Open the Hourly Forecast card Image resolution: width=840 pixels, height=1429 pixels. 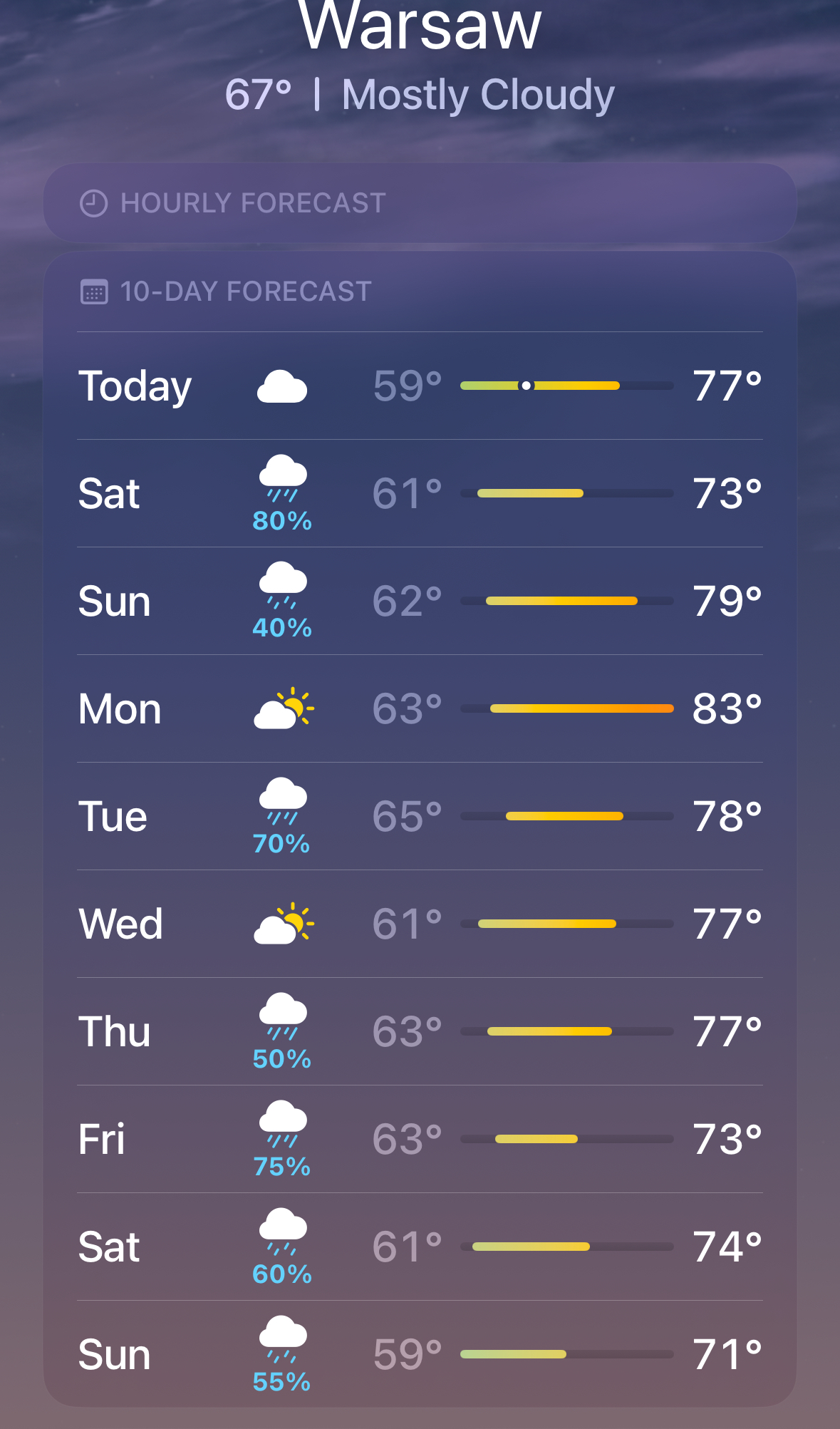pos(420,203)
